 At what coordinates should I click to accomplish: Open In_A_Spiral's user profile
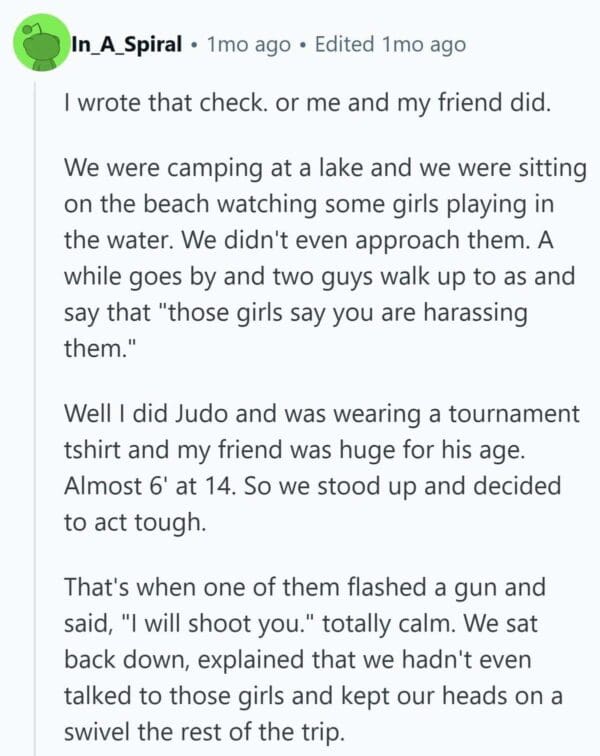127,45
